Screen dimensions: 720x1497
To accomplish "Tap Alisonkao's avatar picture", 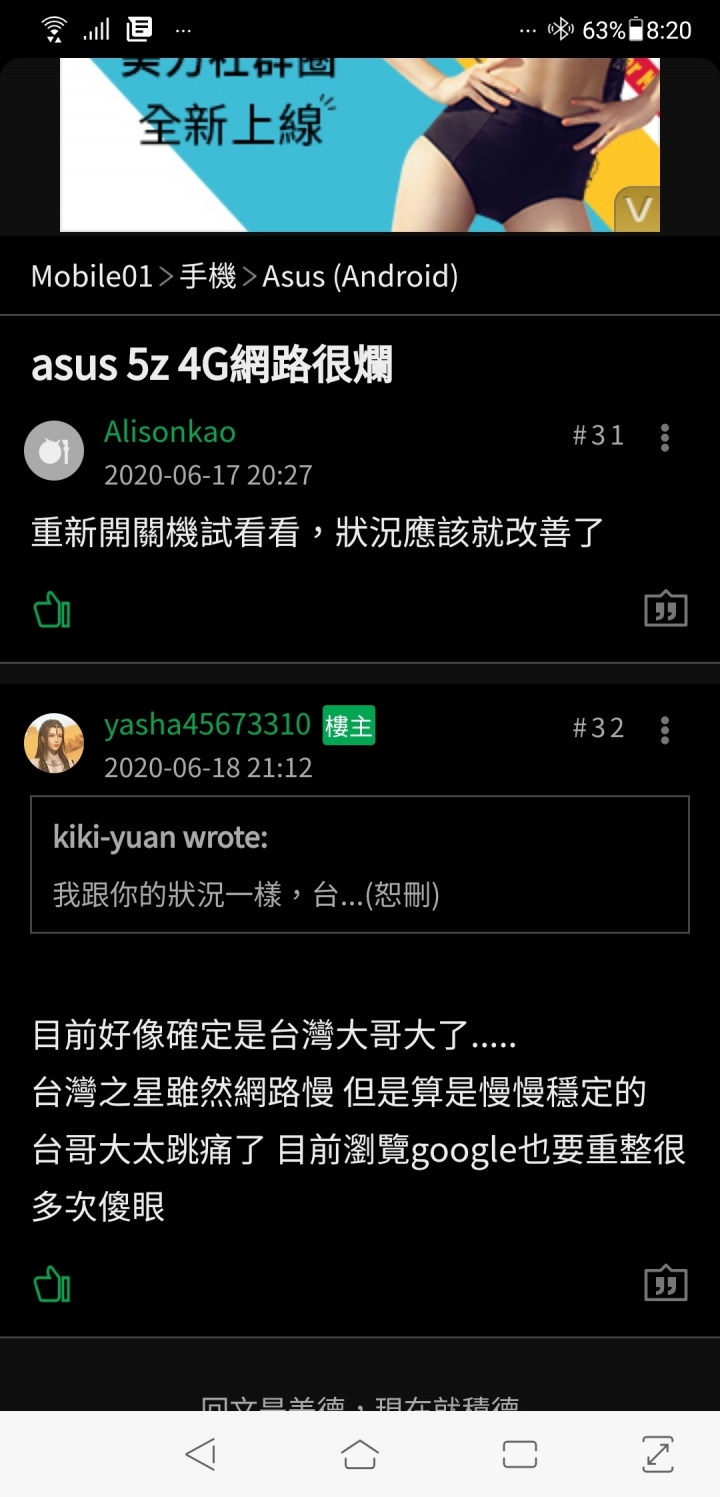I will (54, 451).
